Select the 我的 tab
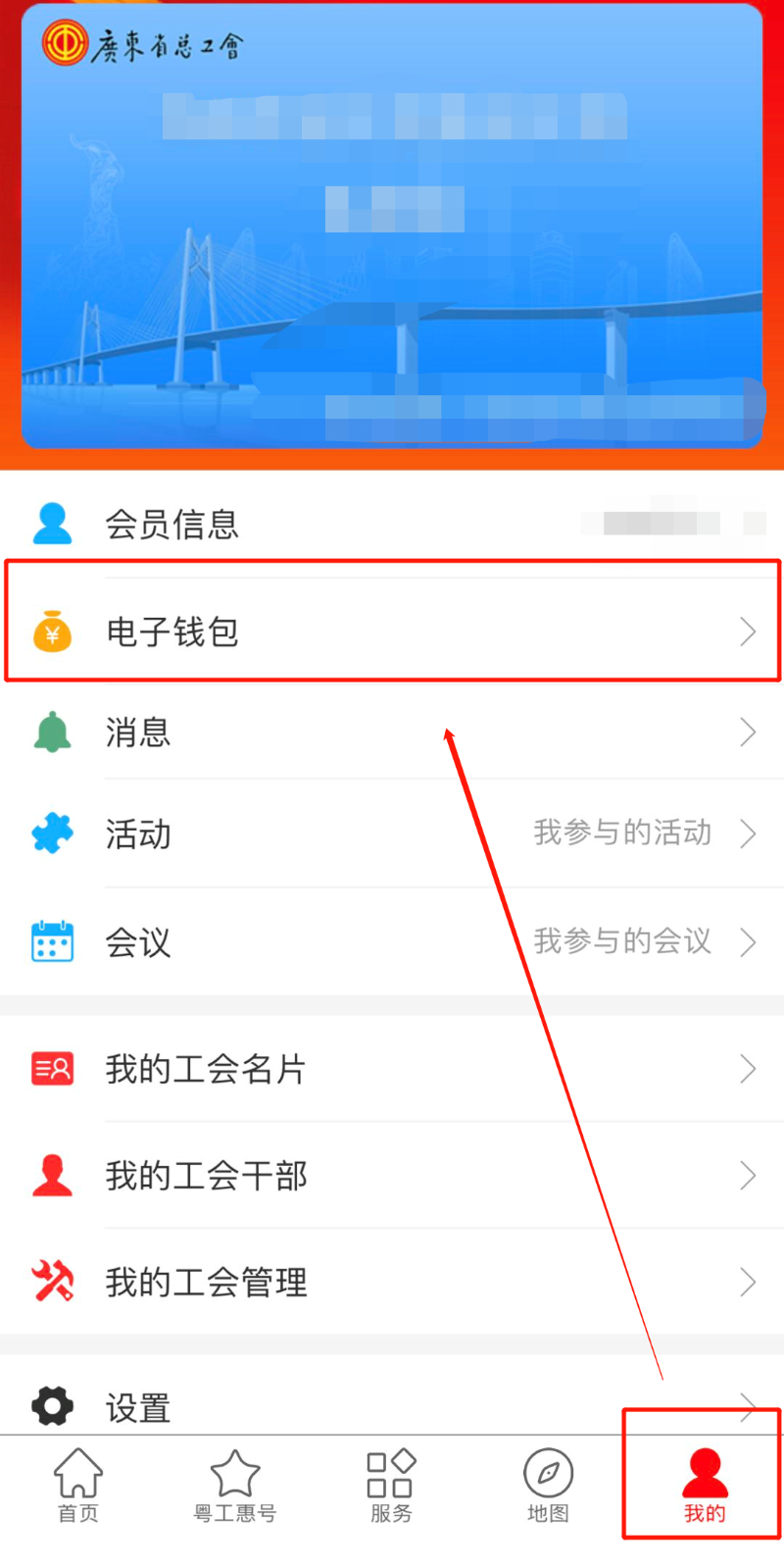This screenshot has height=1567, width=784. point(704,1485)
